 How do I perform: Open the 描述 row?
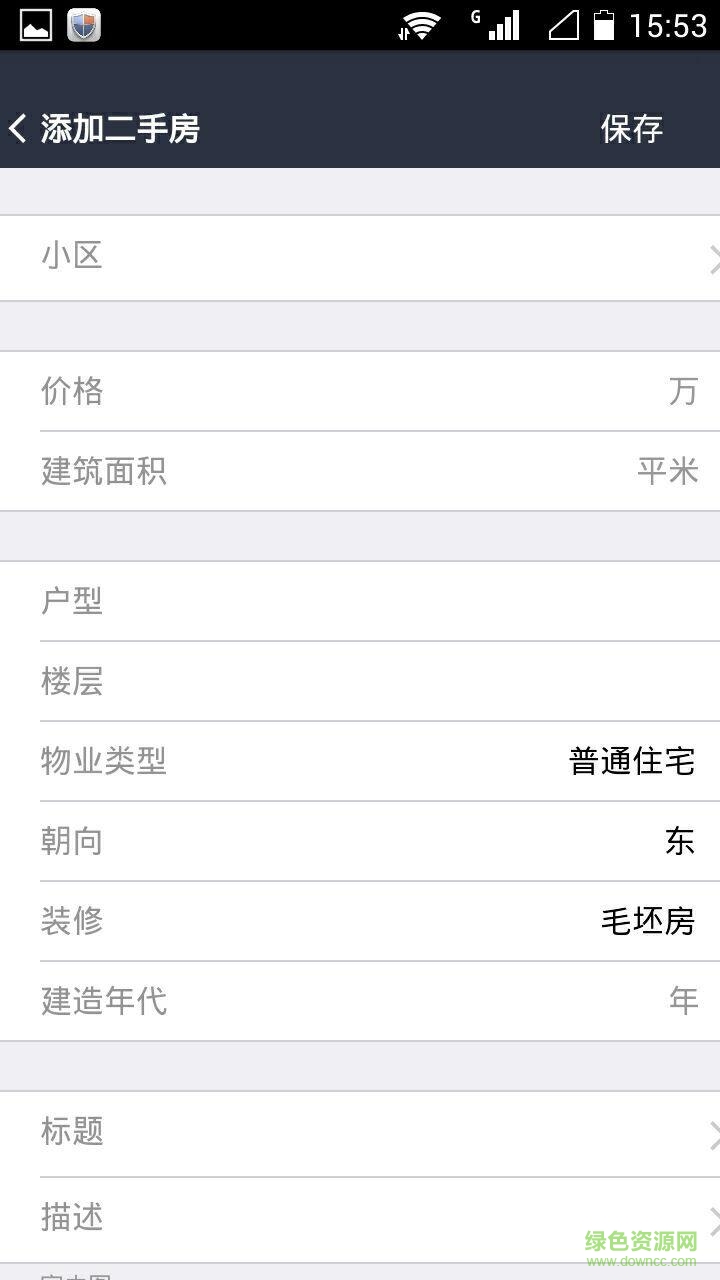[360, 1218]
